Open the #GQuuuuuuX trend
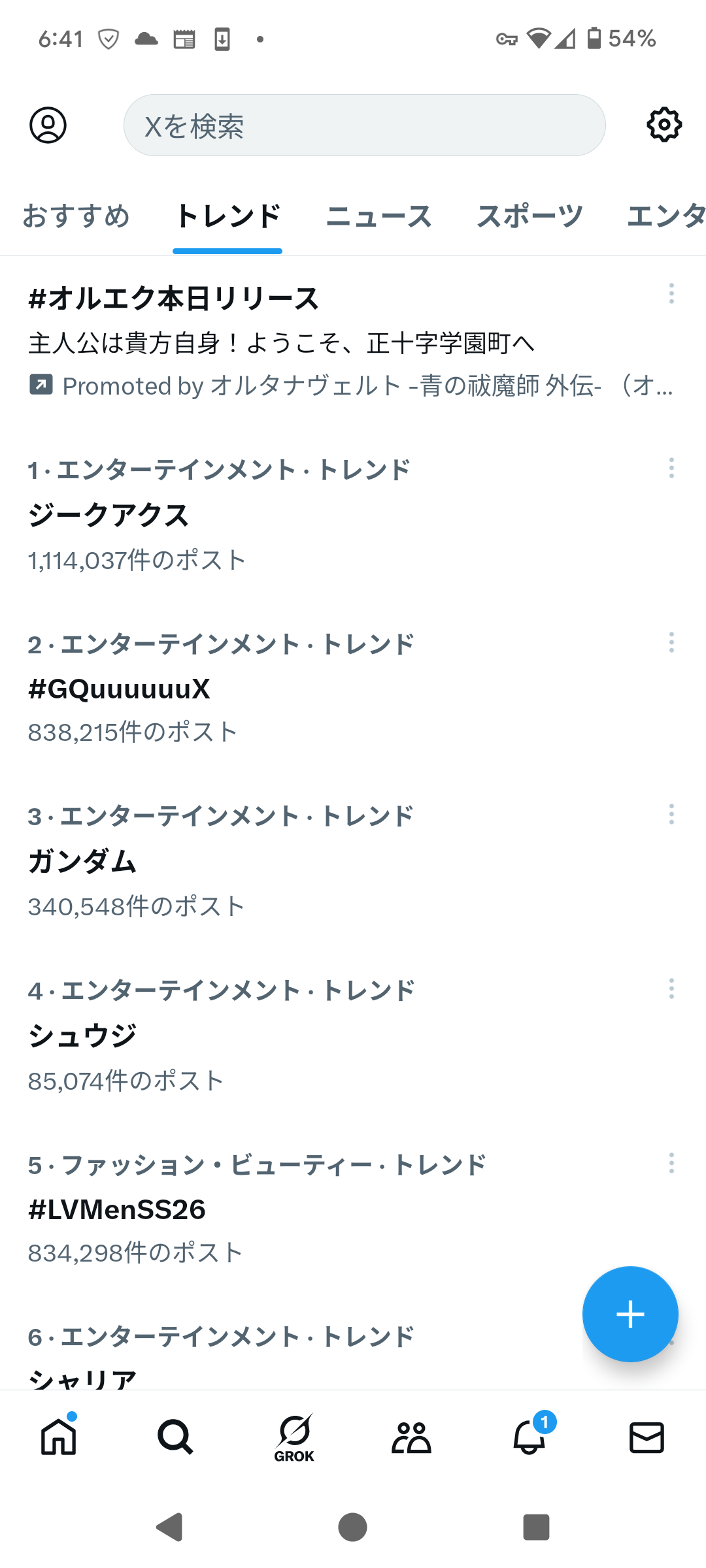Viewport: 706px width, 1568px height. point(119,689)
